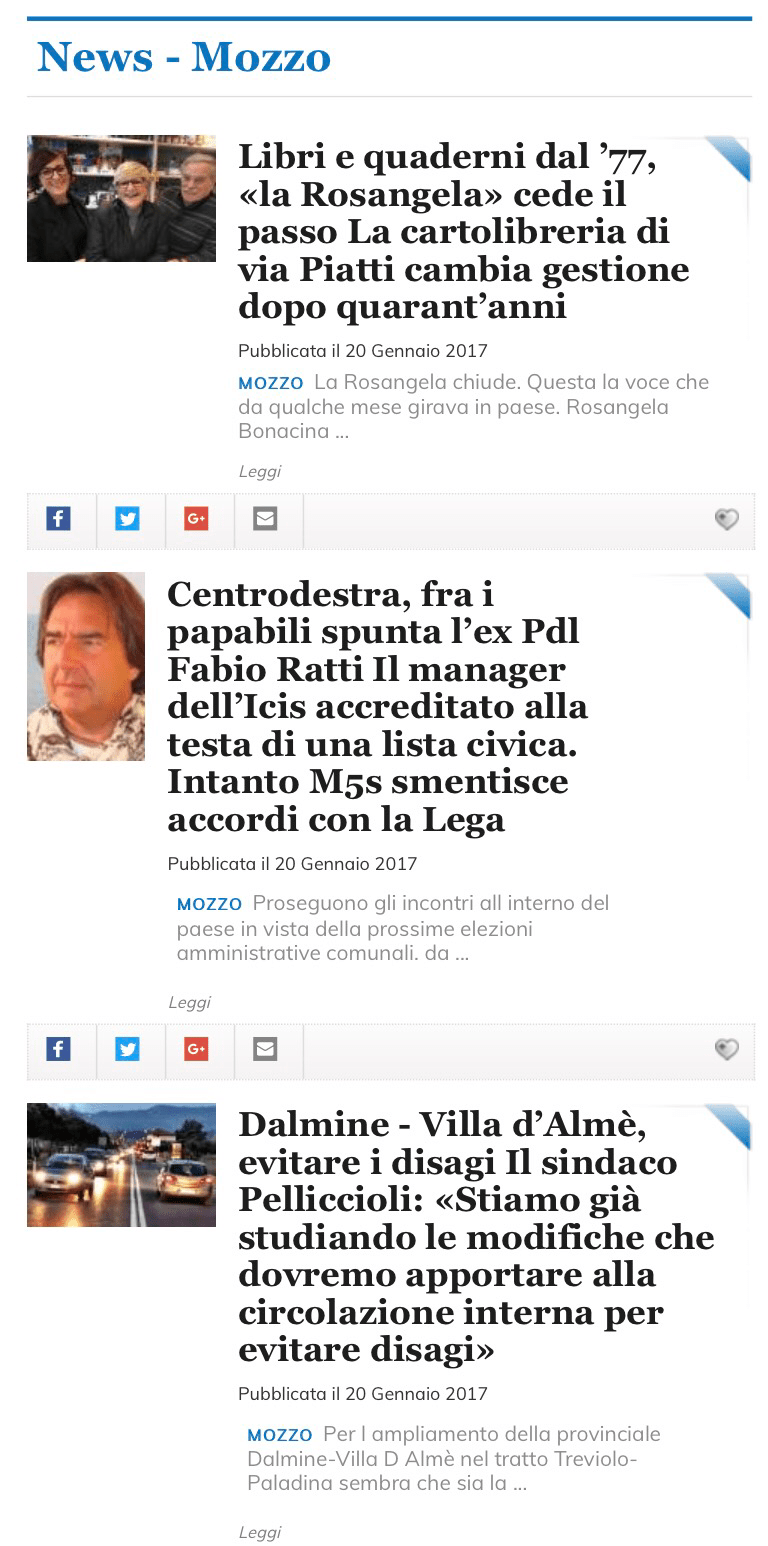The height and width of the screenshot is (1546, 768).
Task: Tap the Dalmine traffic photo thumbnail
Action: coord(121,1165)
